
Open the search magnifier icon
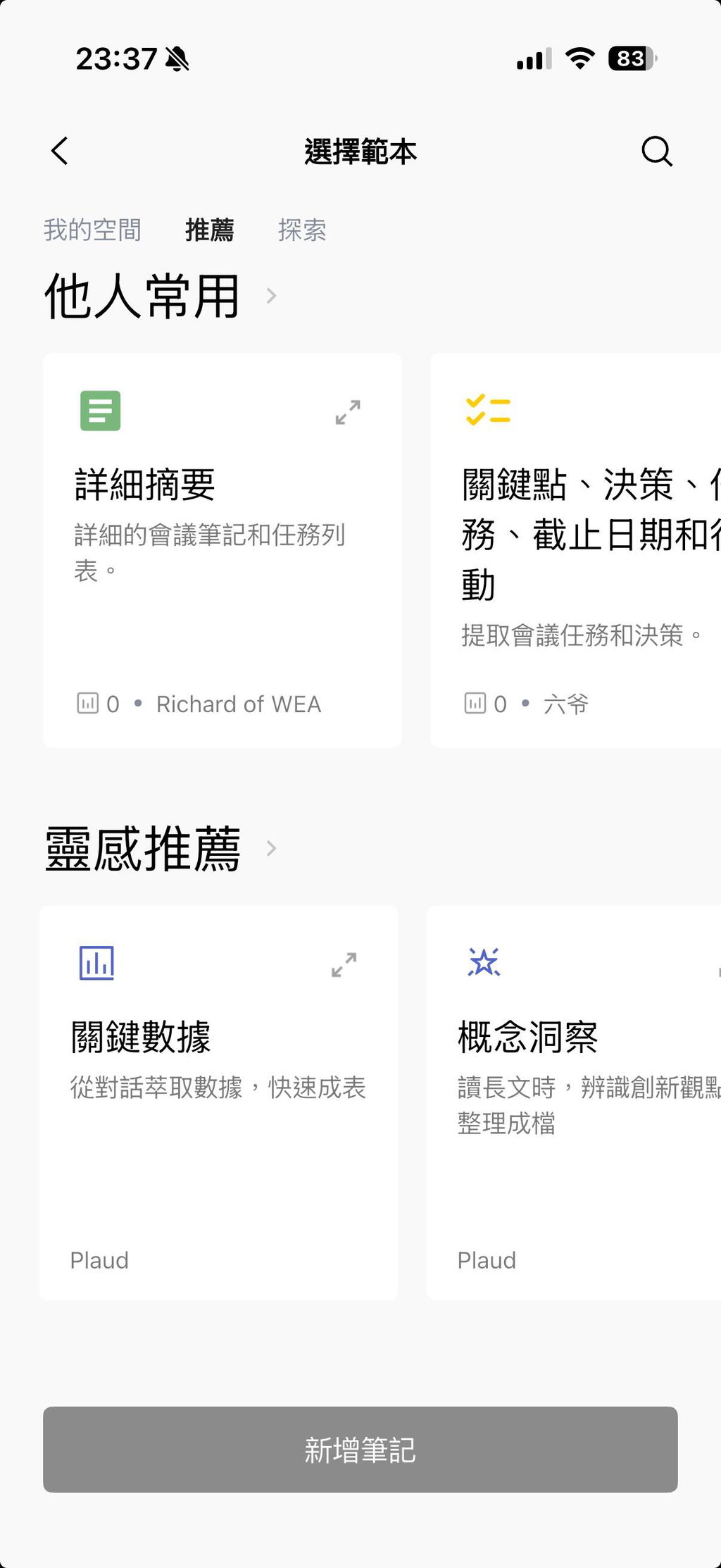point(657,151)
